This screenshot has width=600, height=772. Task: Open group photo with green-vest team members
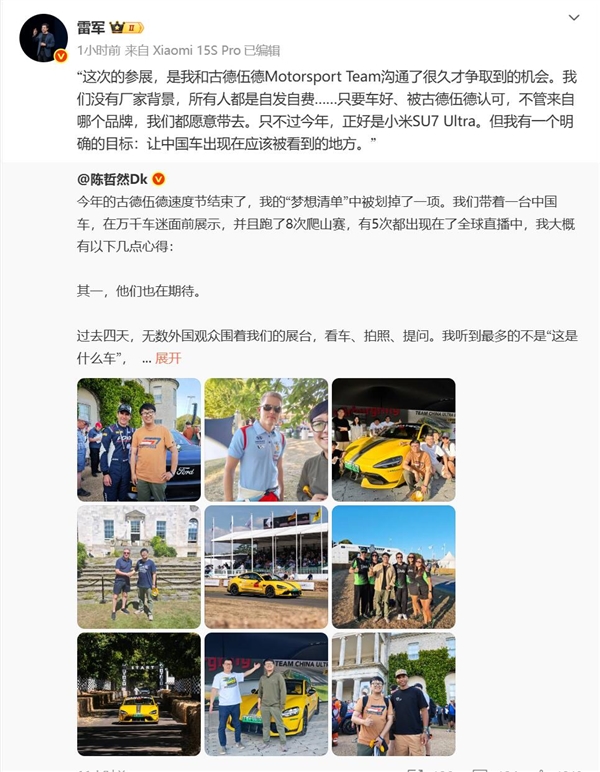pyautogui.click(x=393, y=566)
